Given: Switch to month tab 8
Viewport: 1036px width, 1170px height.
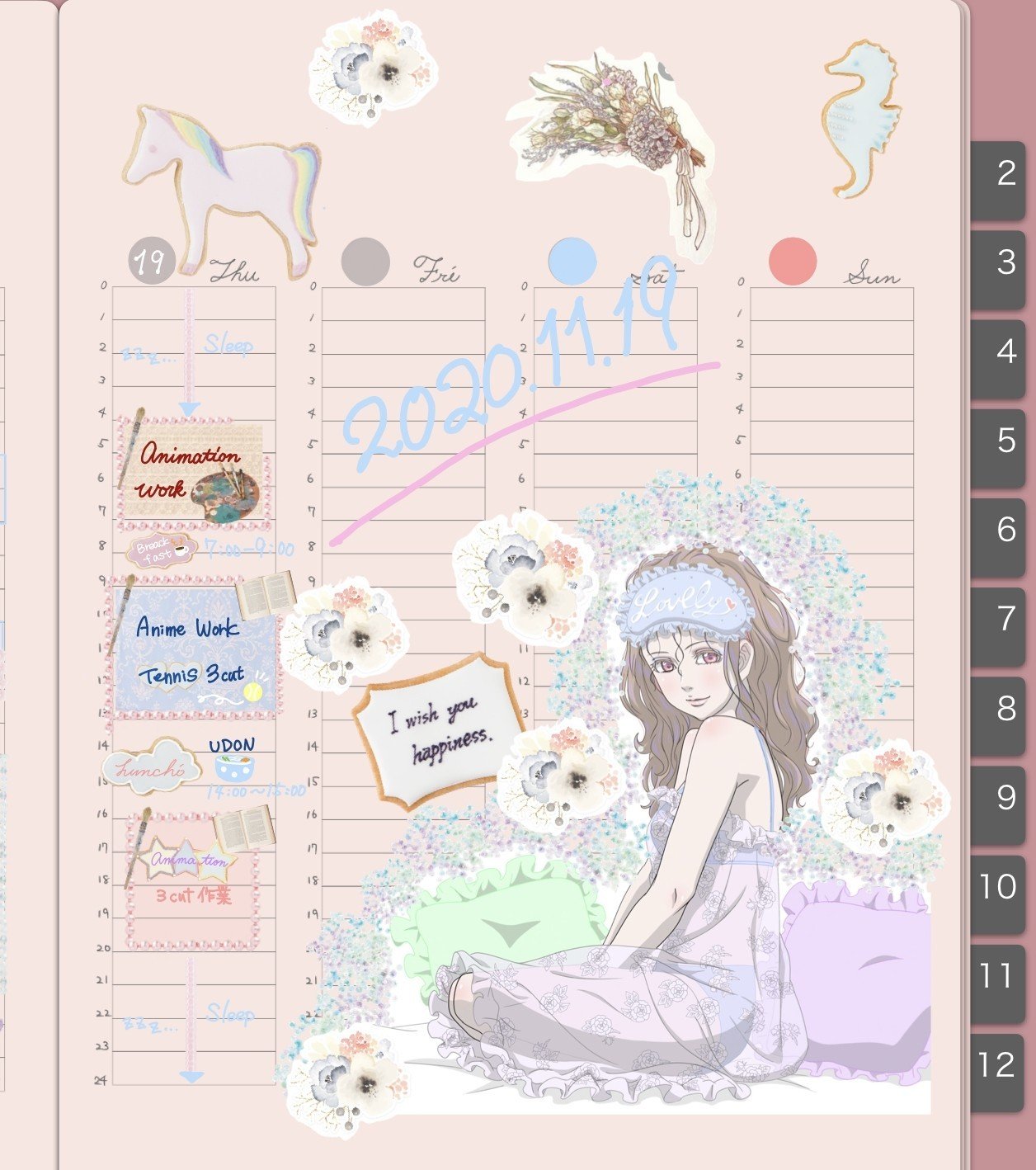Looking at the screenshot, I should [x=999, y=709].
